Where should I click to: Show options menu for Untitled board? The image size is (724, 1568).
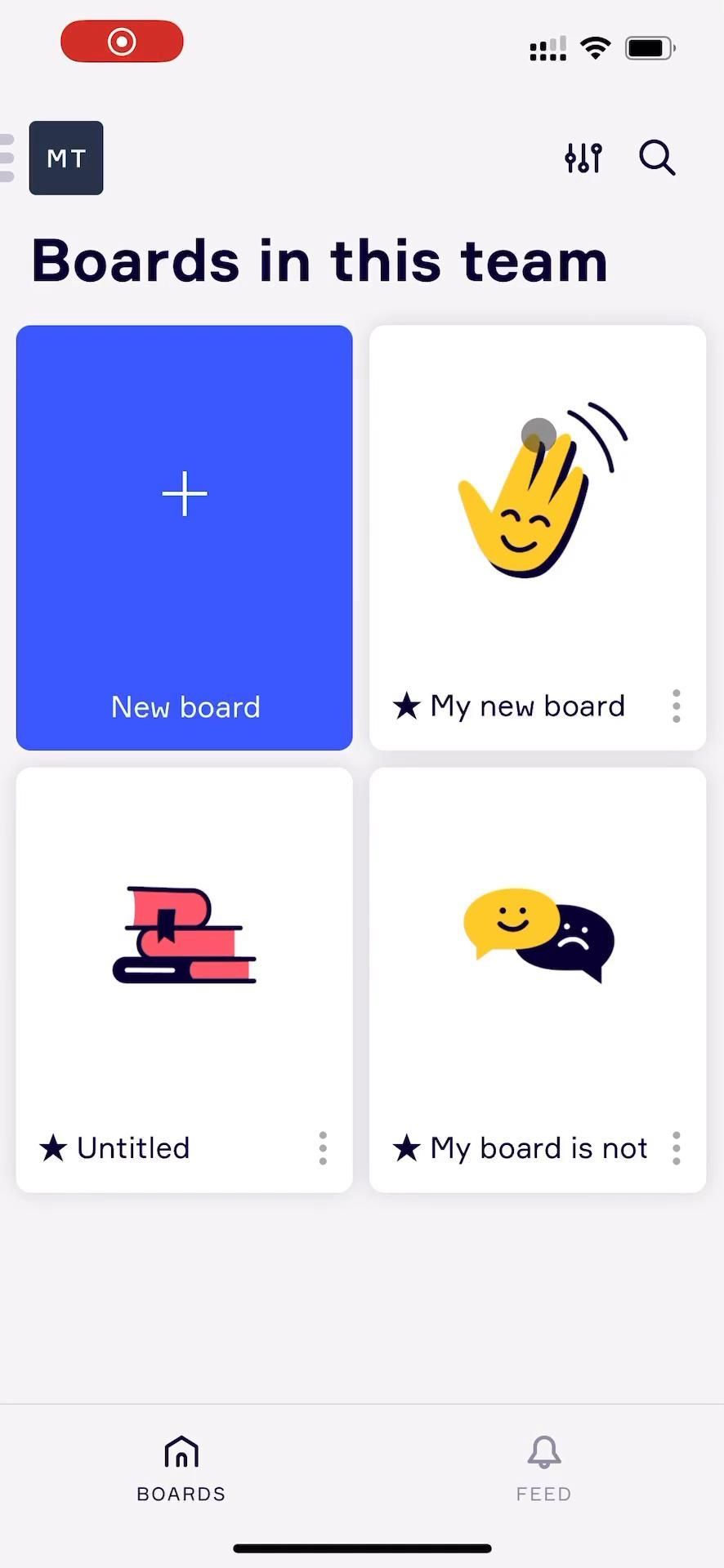click(x=324, y=1148)
